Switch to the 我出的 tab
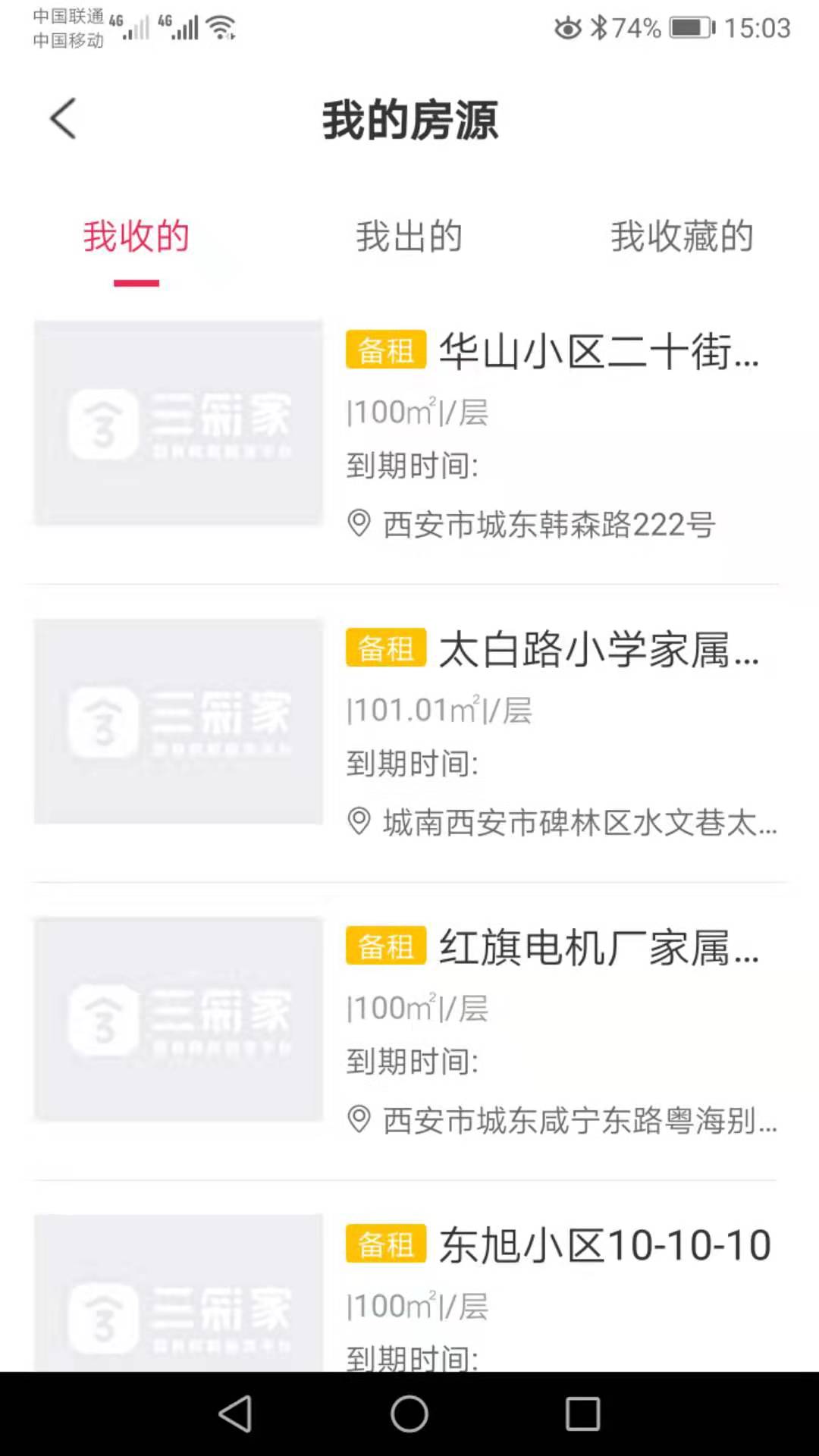This screenshot has width=819, height=1456. [x=409, y=236]
